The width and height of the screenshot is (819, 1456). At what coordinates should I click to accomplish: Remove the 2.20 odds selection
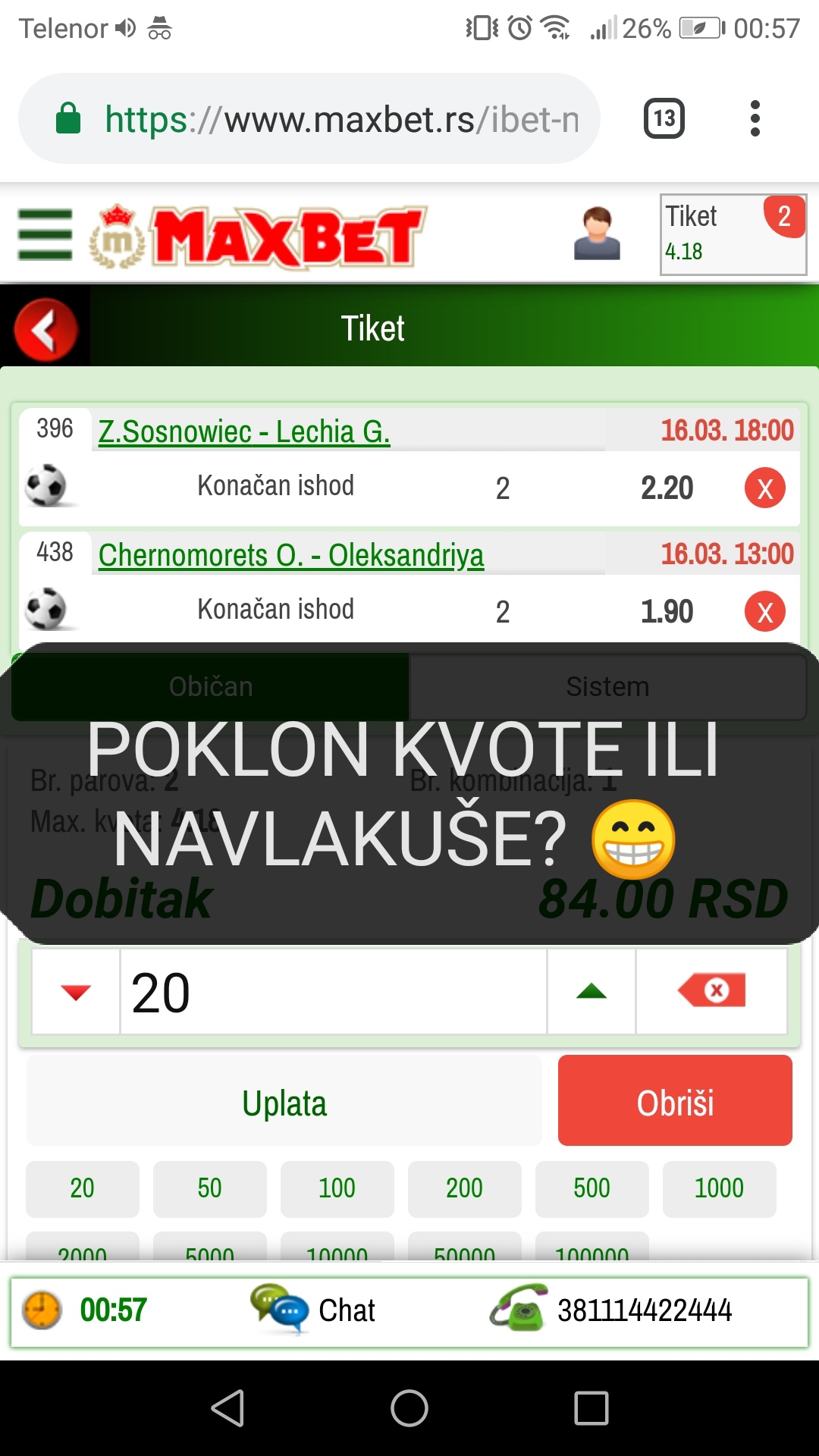[x=764, y=488]
